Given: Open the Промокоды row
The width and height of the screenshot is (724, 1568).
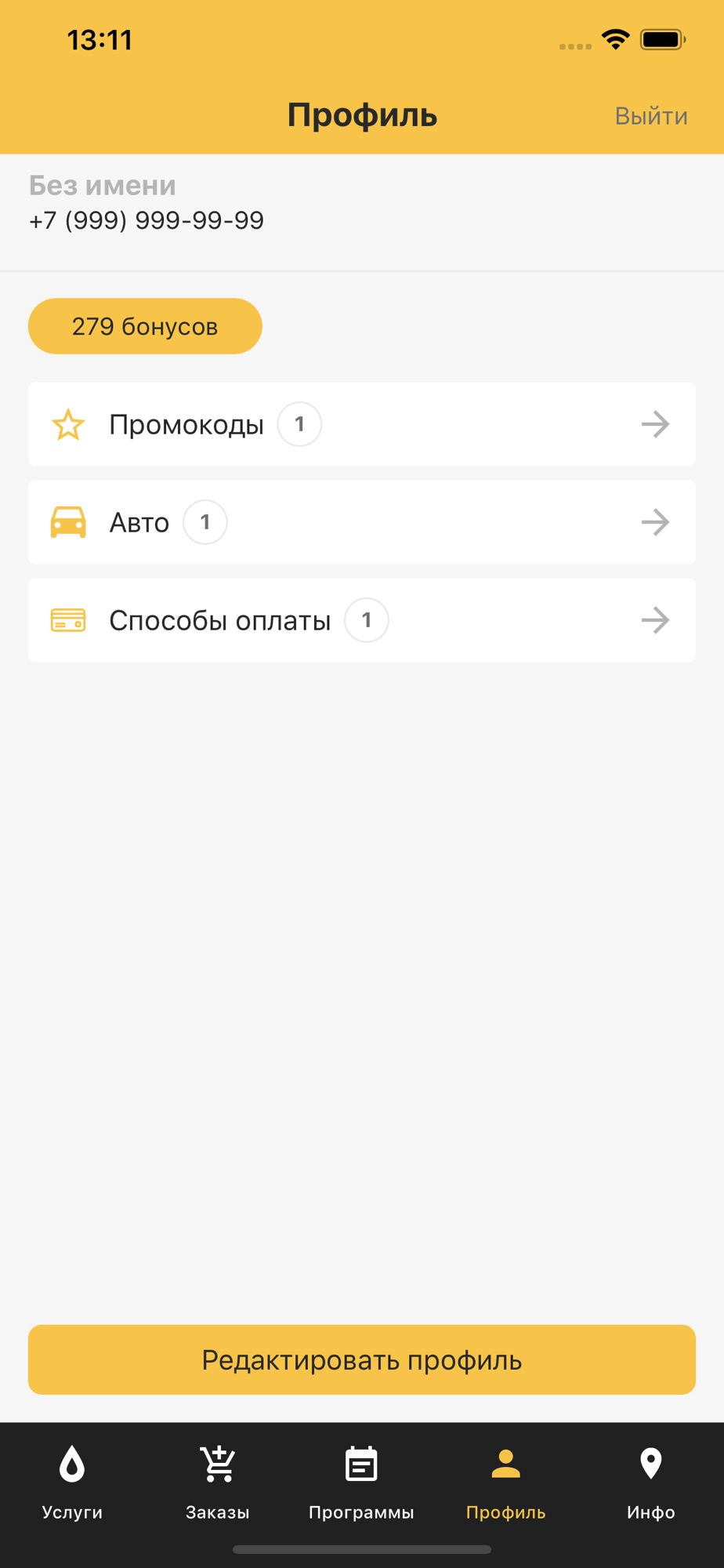Looking at the screenshot, I should 361,424.
